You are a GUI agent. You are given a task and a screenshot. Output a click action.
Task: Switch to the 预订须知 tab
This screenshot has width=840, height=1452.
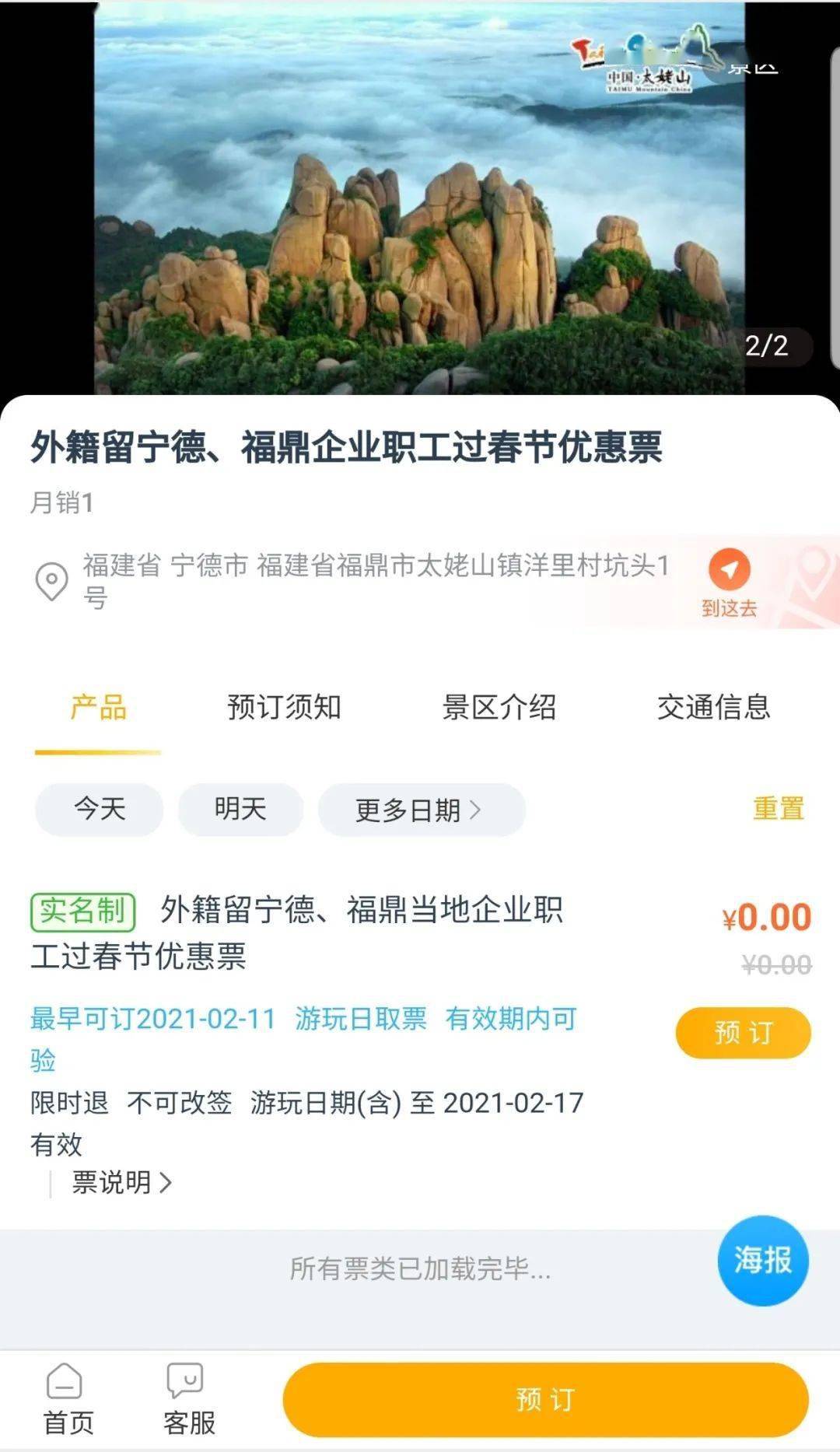click(x=284, y=707)
